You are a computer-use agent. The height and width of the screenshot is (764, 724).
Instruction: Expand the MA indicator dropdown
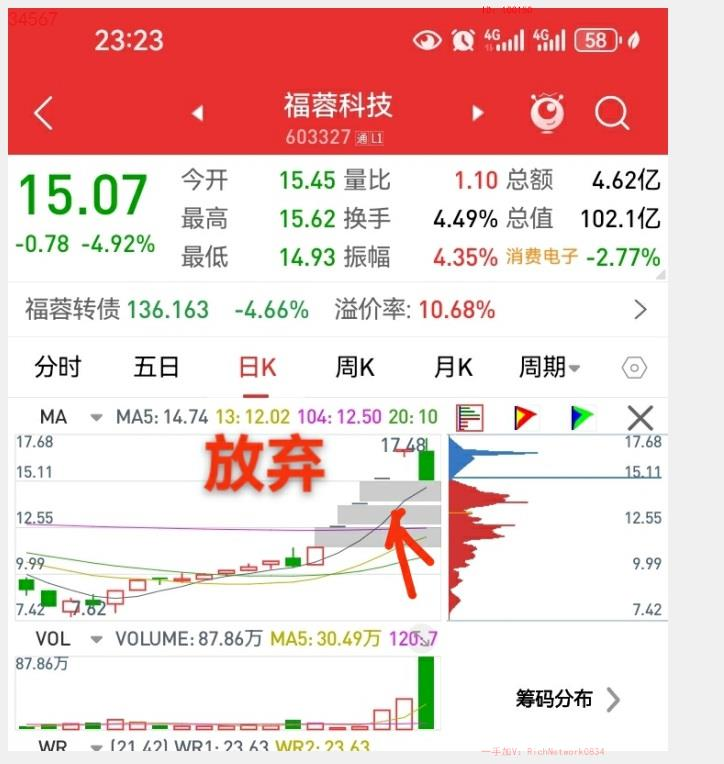tap(96, 417)
